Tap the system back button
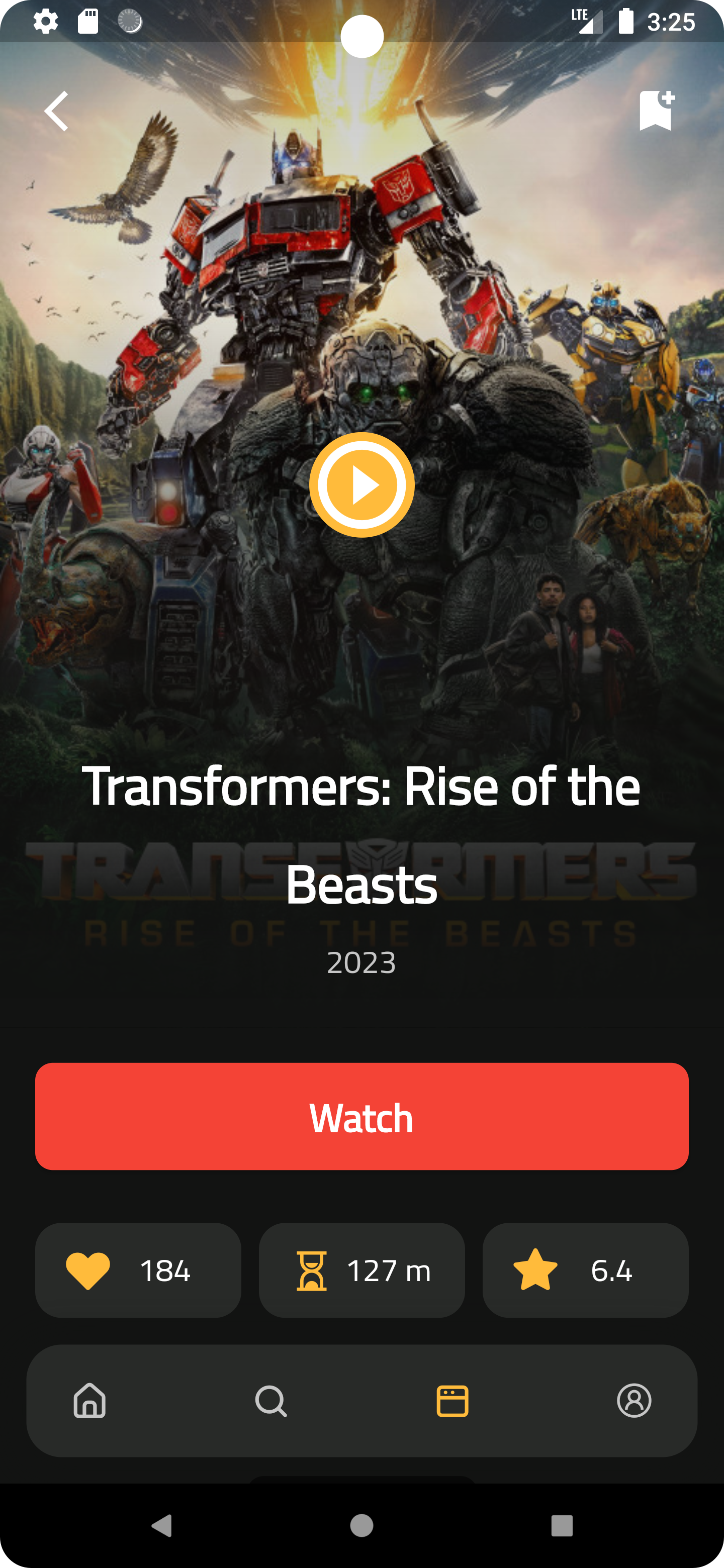This screenshot has height=1568, width=724. click(162, 1525)
